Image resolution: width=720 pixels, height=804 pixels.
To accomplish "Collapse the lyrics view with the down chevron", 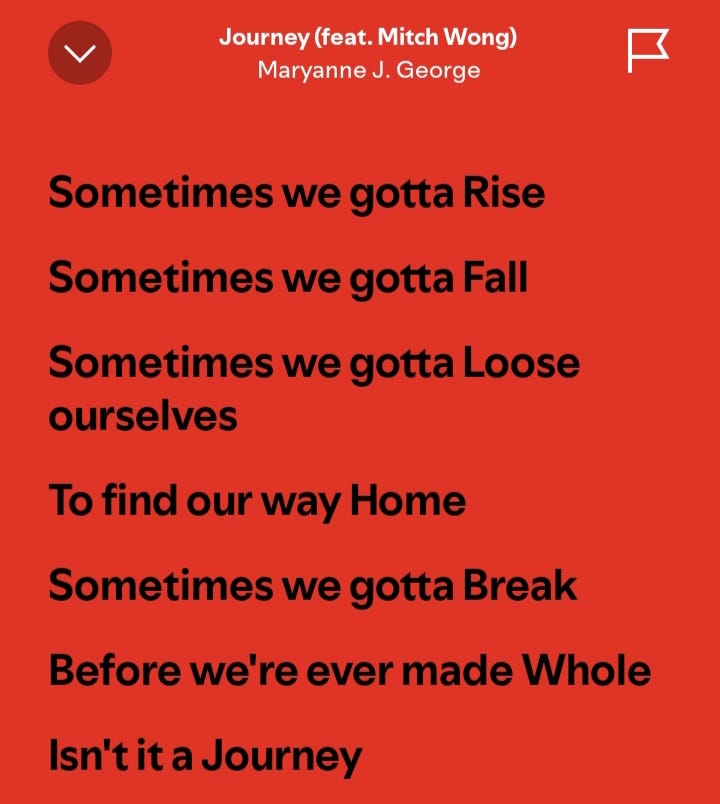I will coord(80,53).
